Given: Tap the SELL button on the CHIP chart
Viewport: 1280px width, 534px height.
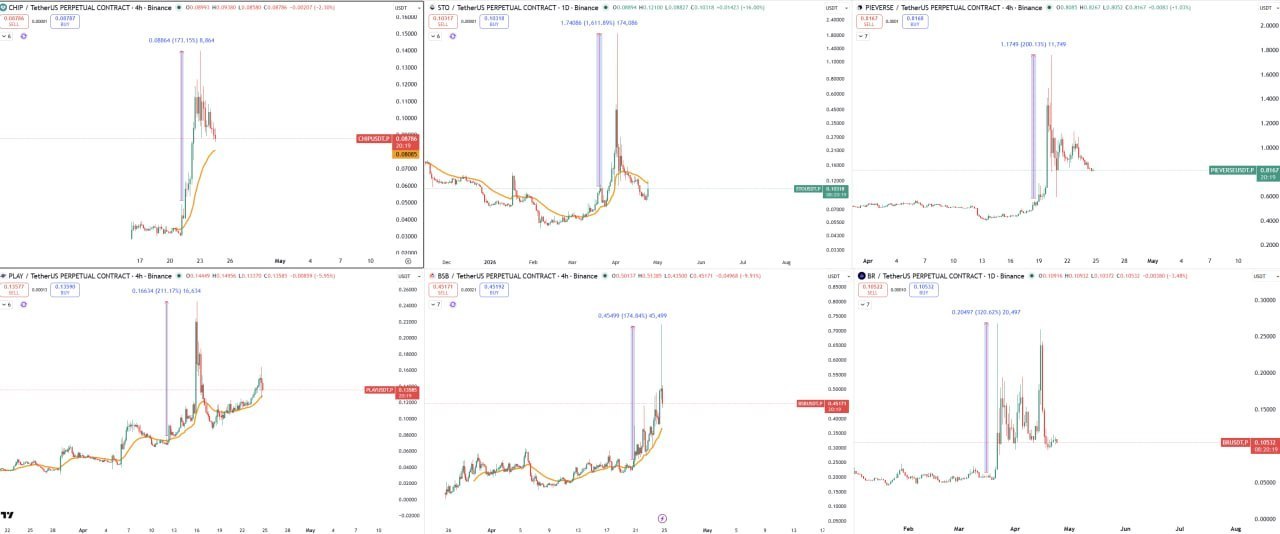Looking at the screenshot, I should [14, 20].
